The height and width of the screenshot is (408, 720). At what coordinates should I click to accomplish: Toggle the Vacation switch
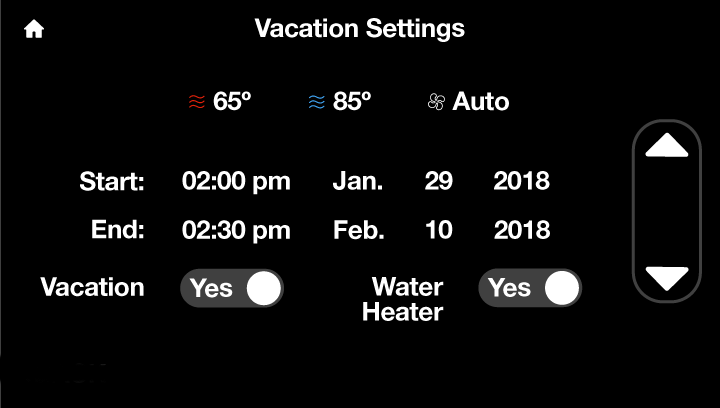click(x=232, y=289)
